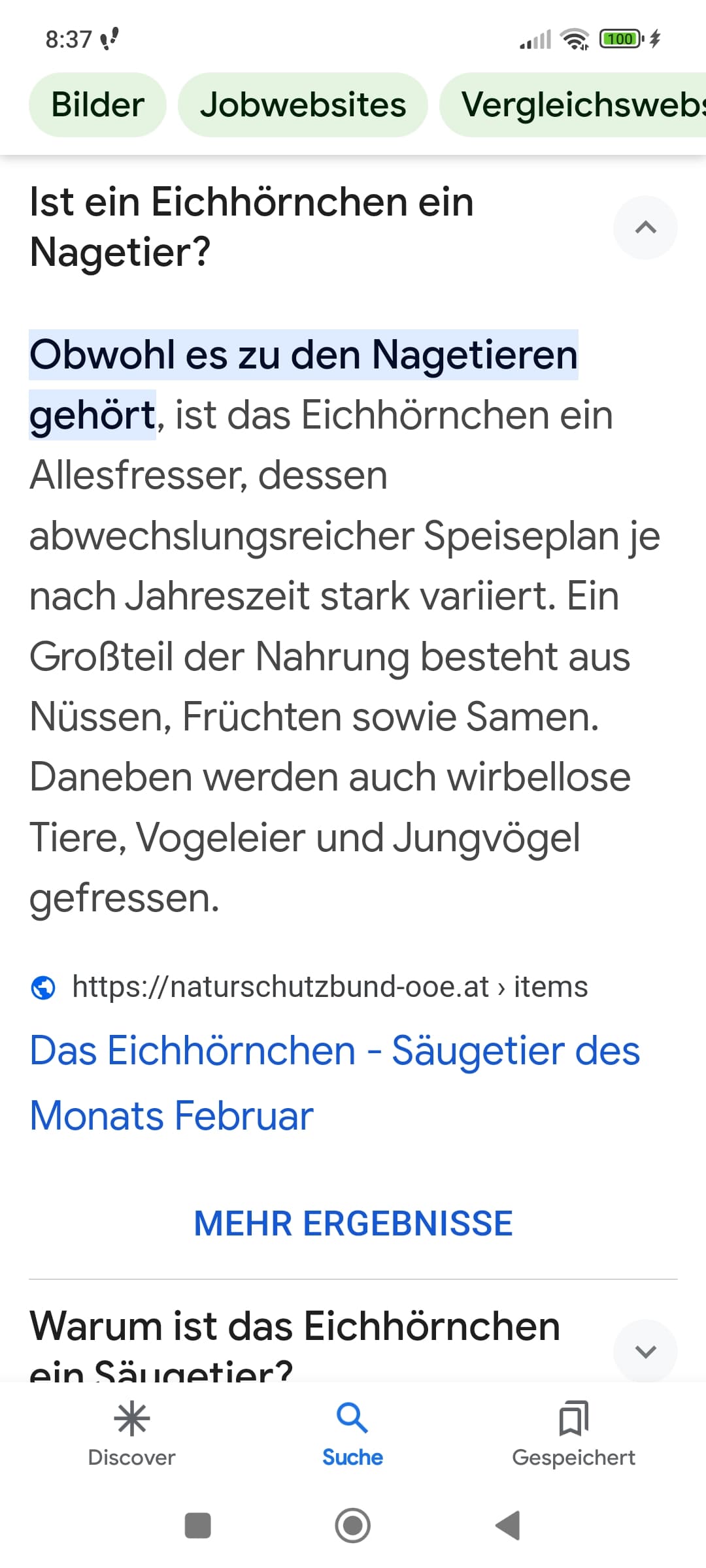Go back with the system back button

click(508, 1526)
